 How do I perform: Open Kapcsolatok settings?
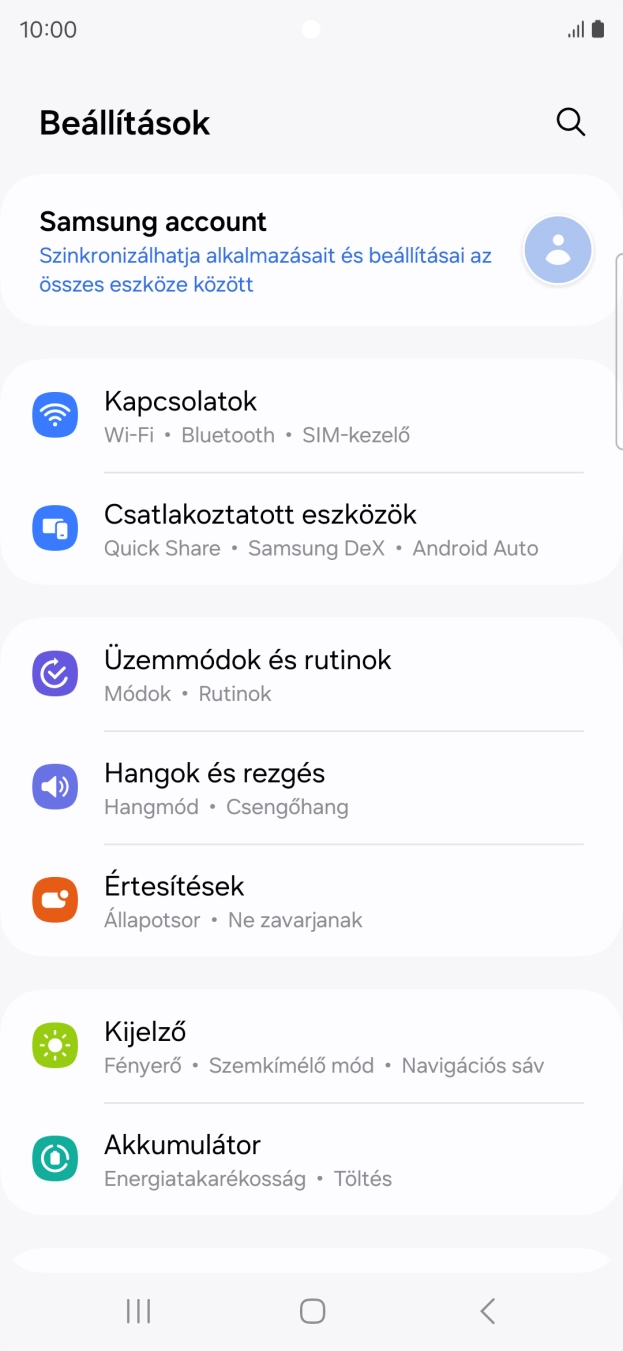310,416
